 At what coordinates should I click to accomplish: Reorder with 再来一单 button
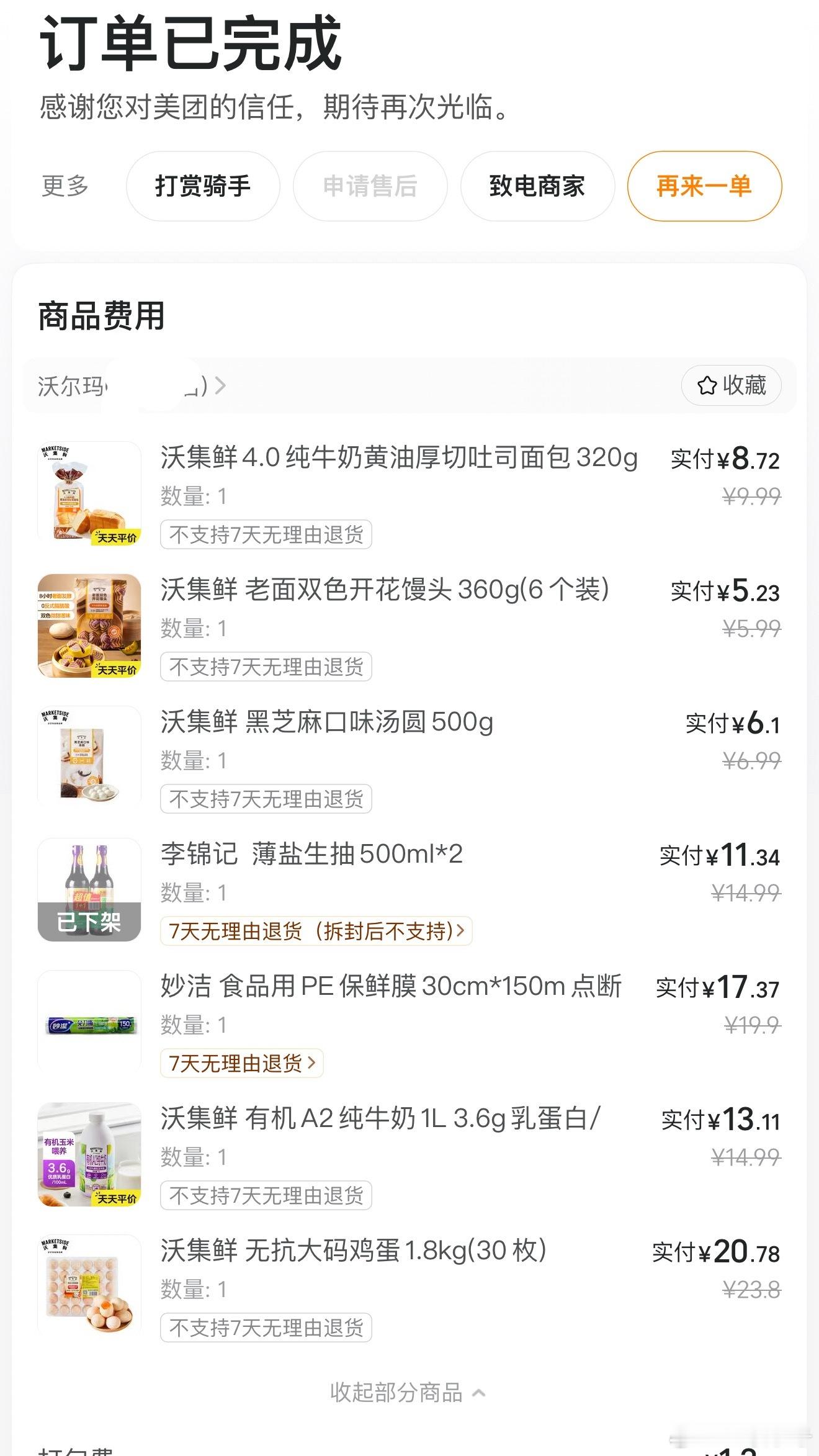704,186
